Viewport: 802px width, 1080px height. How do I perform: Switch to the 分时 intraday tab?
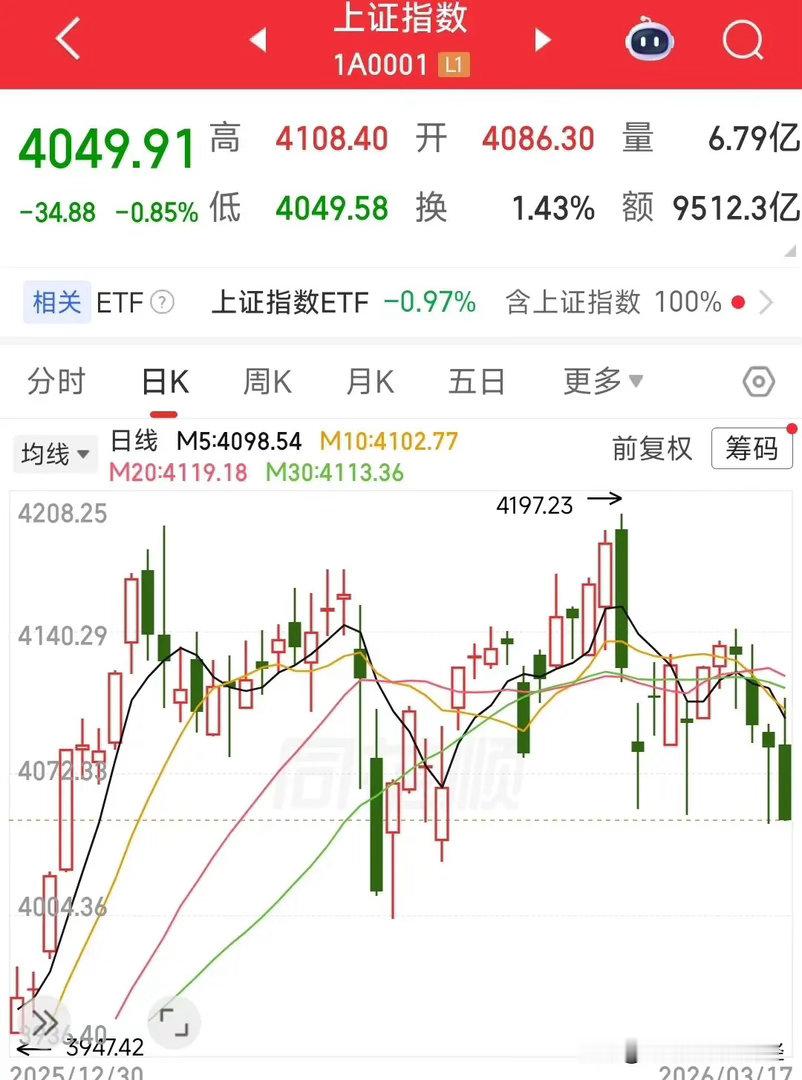click(56, 381)
